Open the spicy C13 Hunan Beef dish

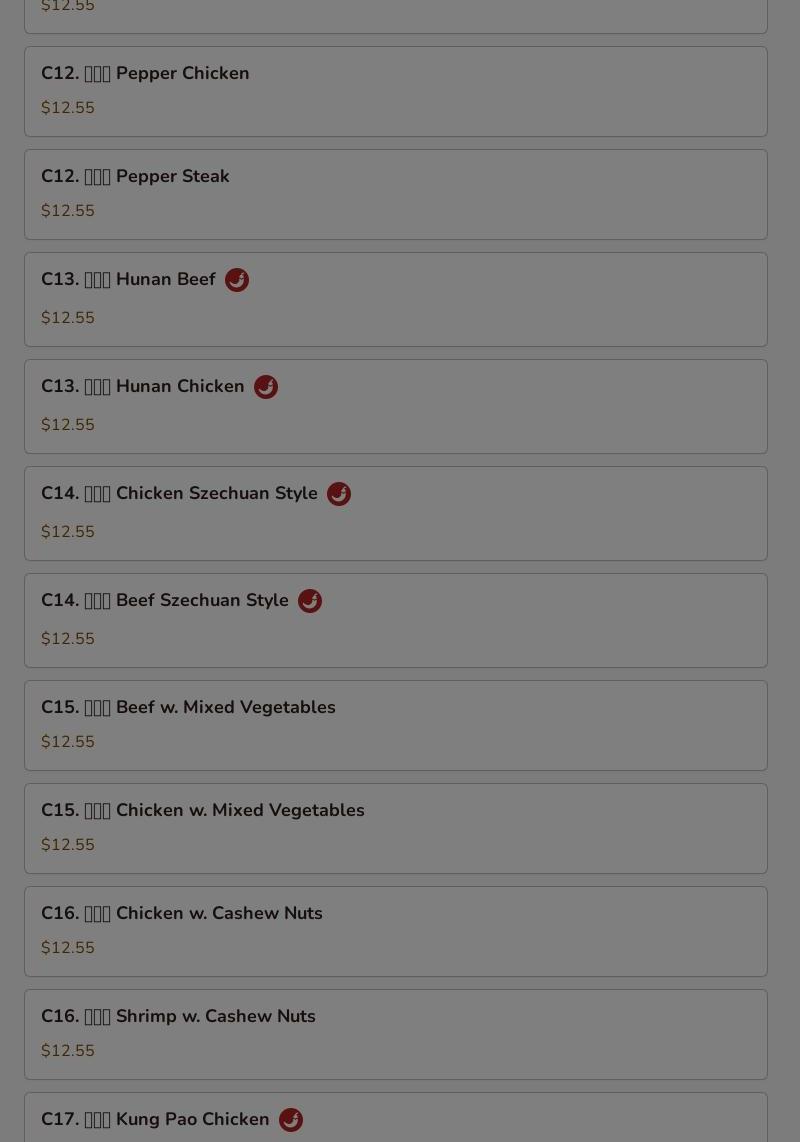coord(395,299)
